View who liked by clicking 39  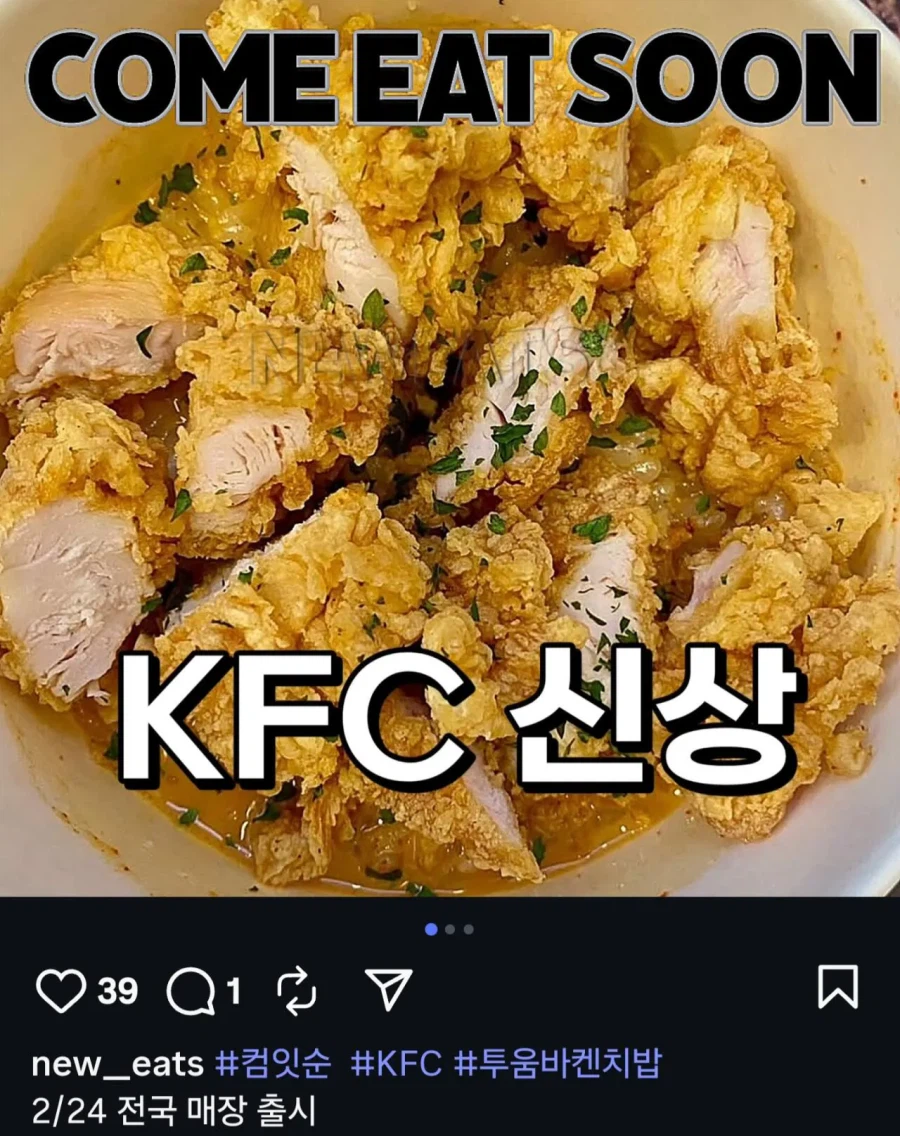[118, 990]
